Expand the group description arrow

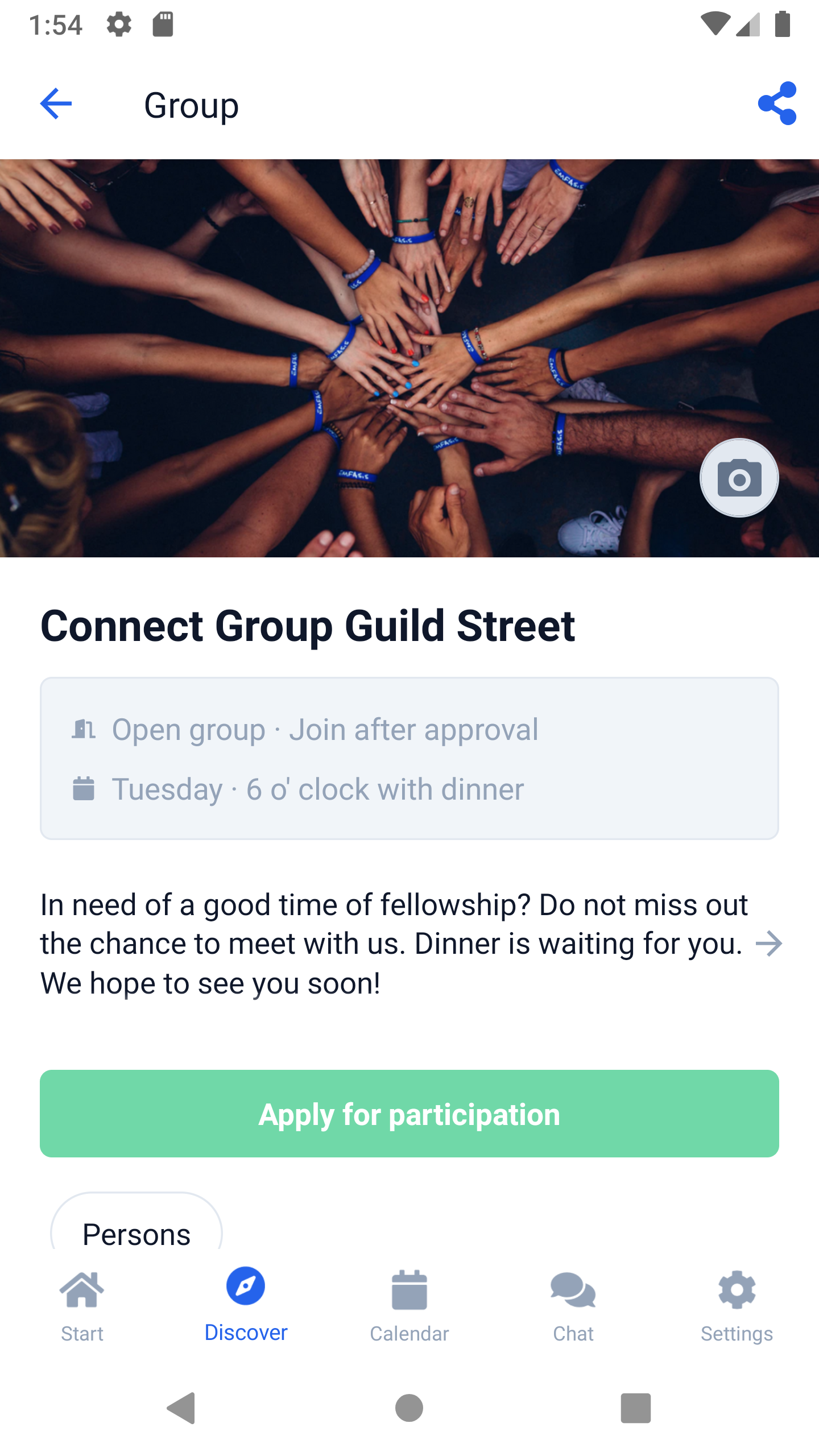point(769,944)
